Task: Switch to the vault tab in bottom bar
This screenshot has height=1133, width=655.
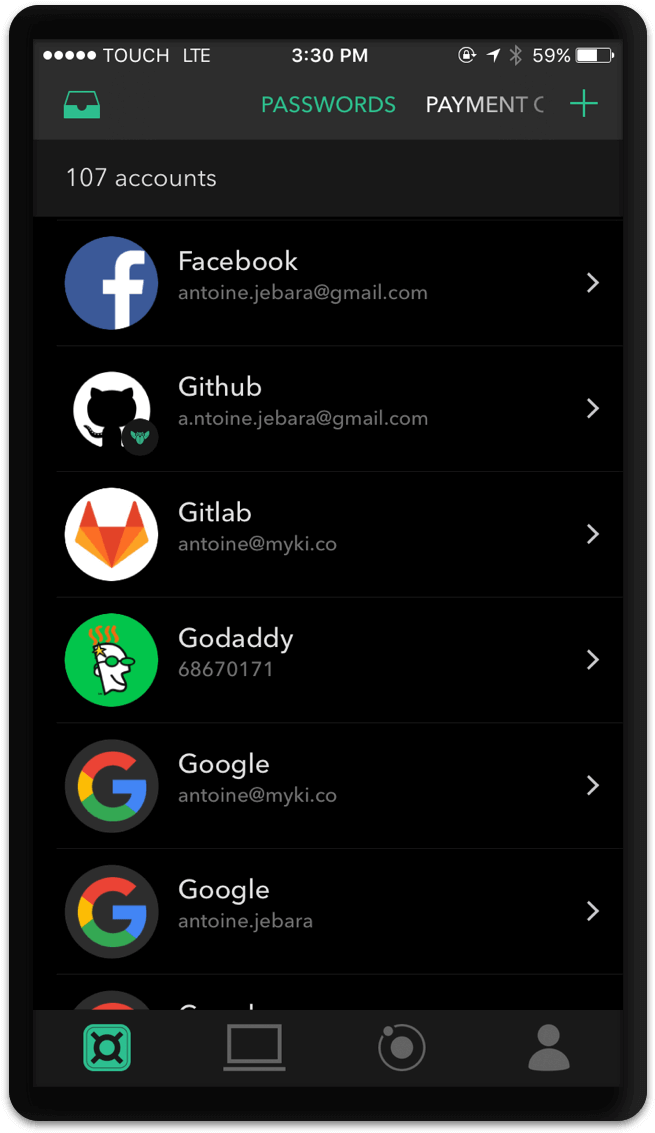Action: pos(108,1048)
